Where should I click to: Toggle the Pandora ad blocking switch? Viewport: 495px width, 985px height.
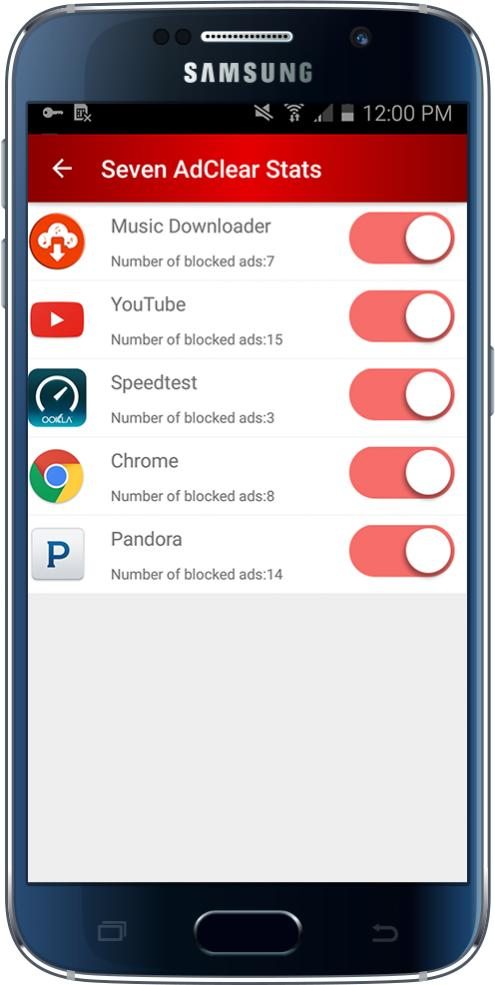(x=401, y=551)
